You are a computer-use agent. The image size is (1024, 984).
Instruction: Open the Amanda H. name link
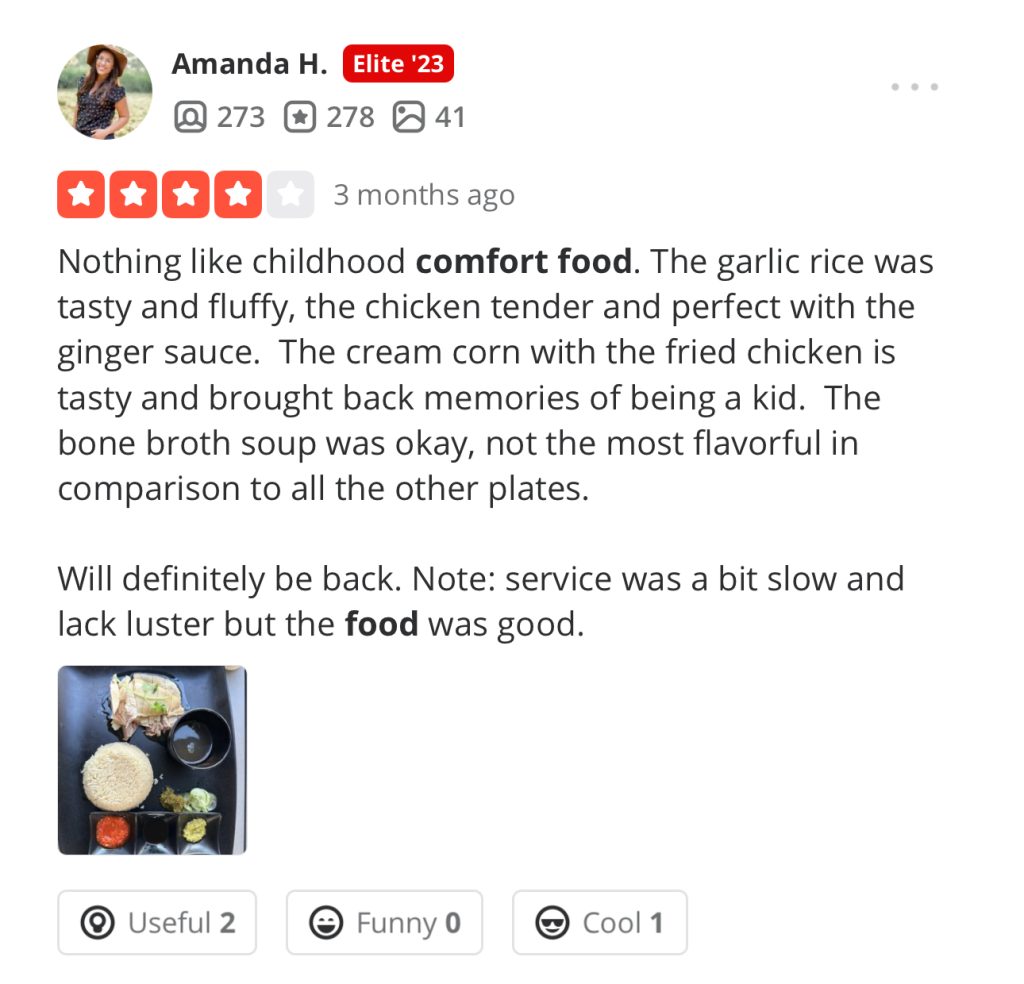coord(249,64)
